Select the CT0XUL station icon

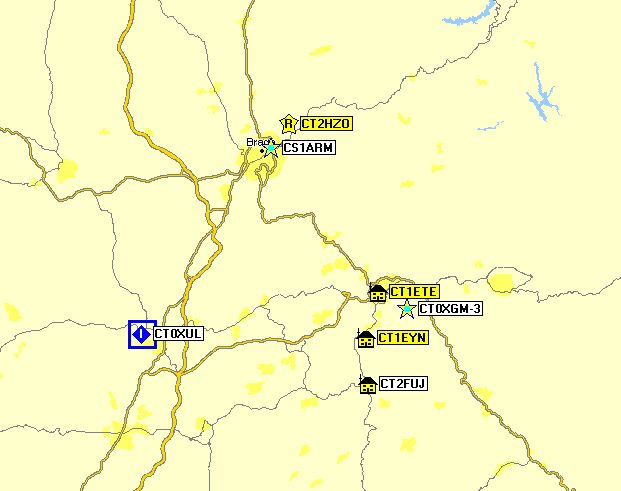point(142,334)
